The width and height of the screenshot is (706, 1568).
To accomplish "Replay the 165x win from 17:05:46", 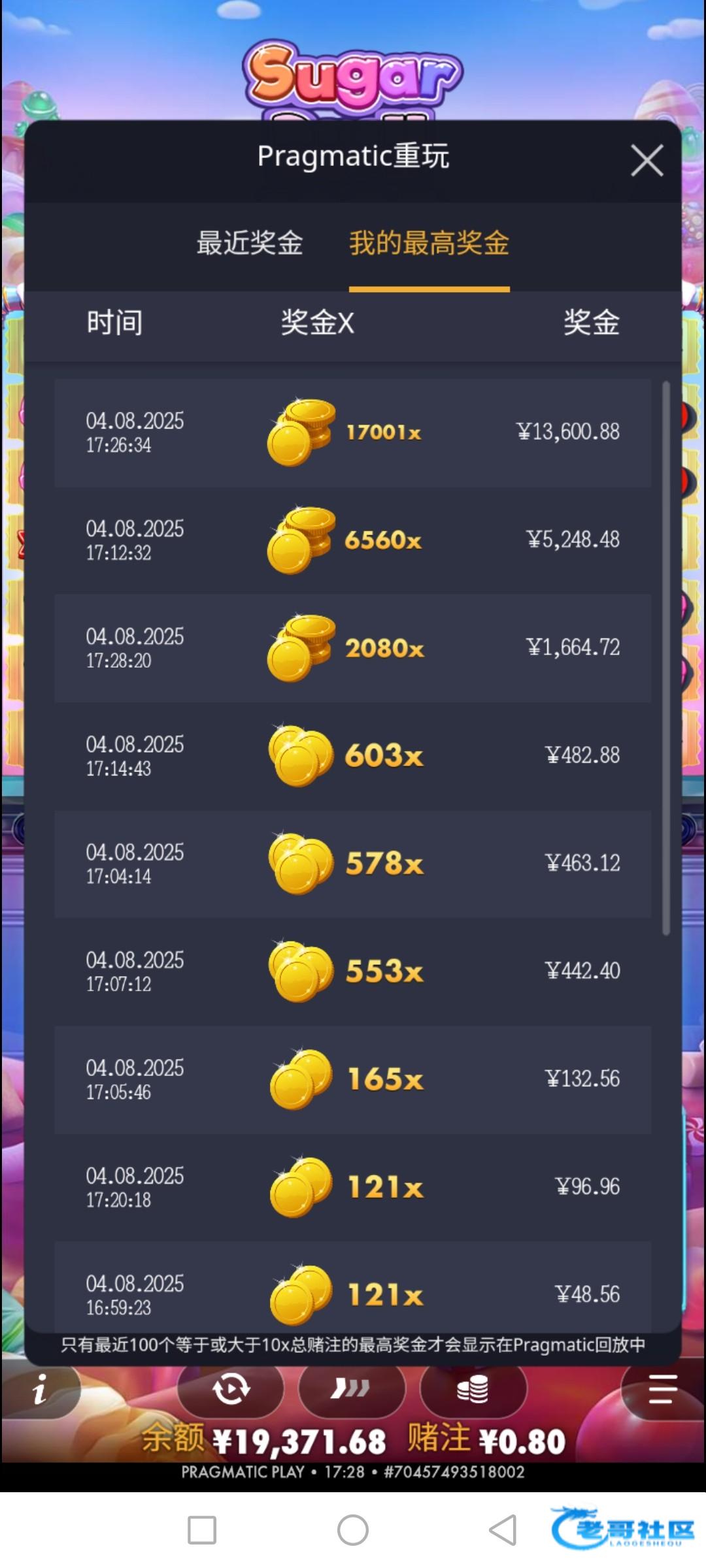I will click(352, 1079).
